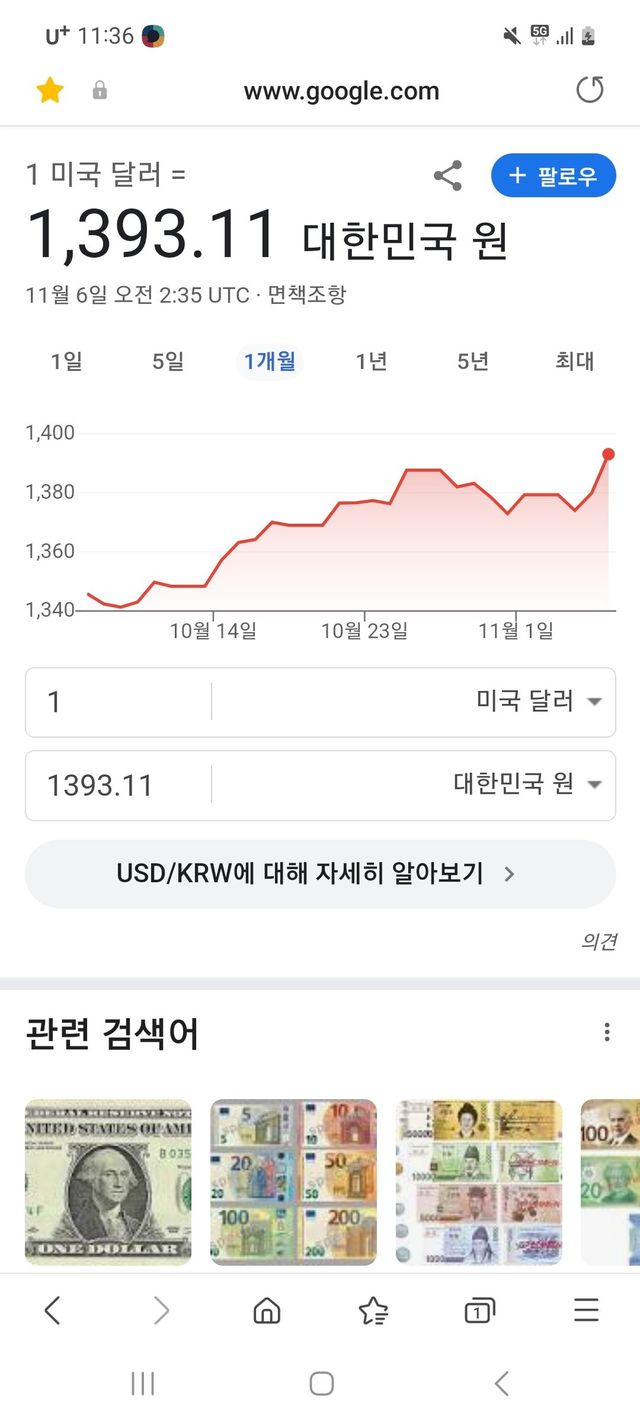Screen dimensions: 640x1422
Task: Tap the 의견 feedback link
Action: click(x=598, y=941)
